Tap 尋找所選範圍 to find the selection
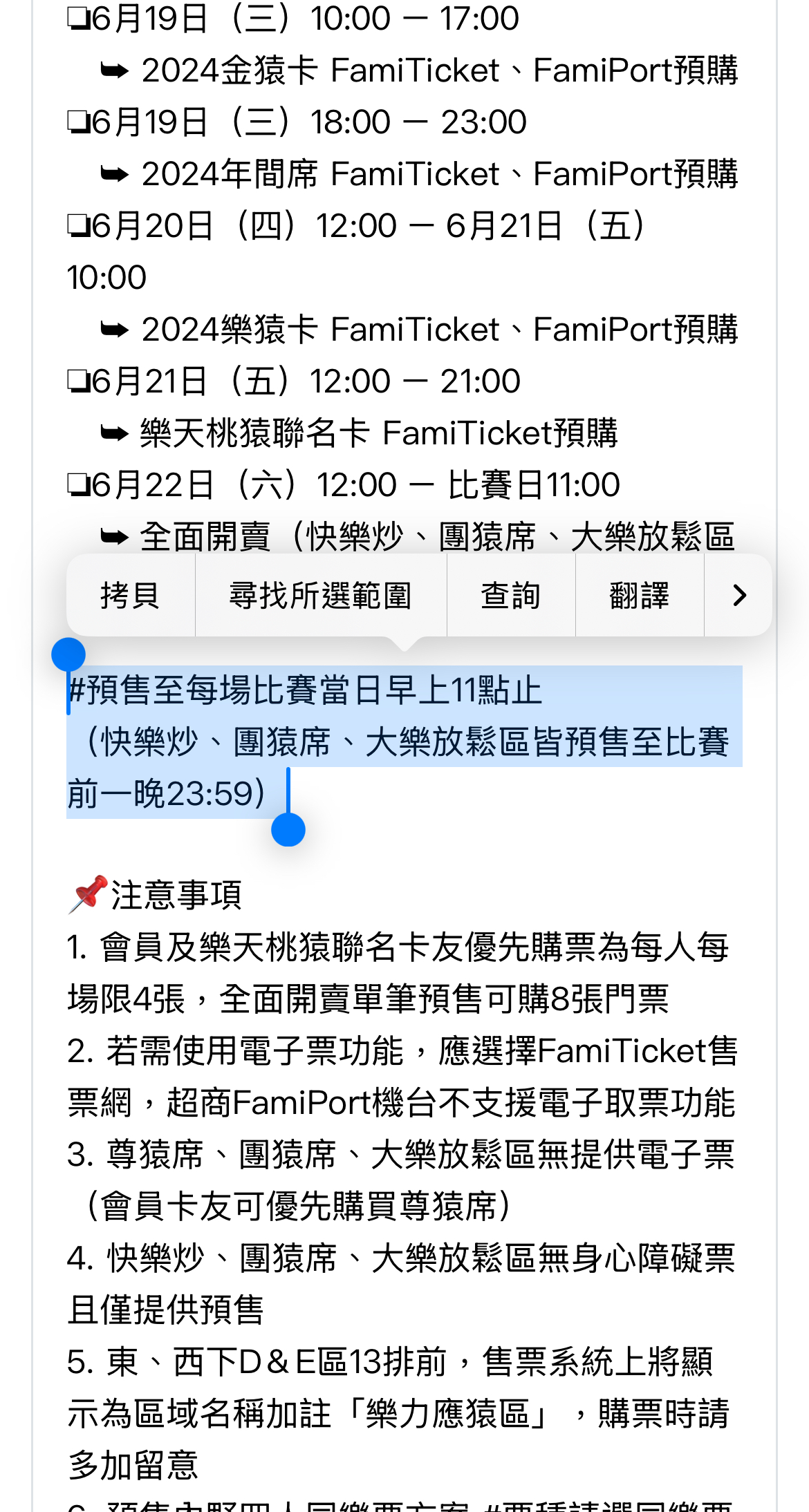The height and width of the screenshot is (1512, 809). coord(320,595)
